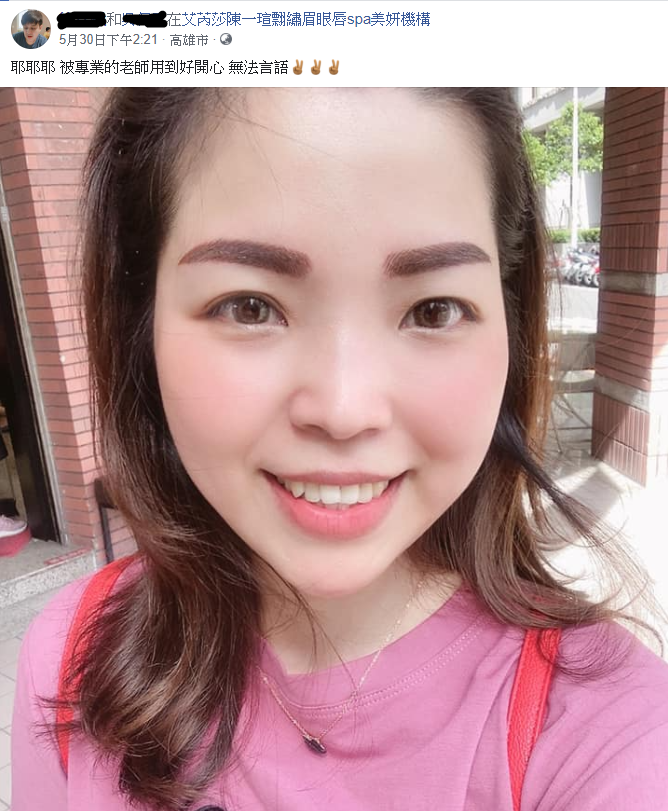The height and width of the screenshot is (811, 668).
Task: View the post's public audience globe icon
Action: pos(226,39)
